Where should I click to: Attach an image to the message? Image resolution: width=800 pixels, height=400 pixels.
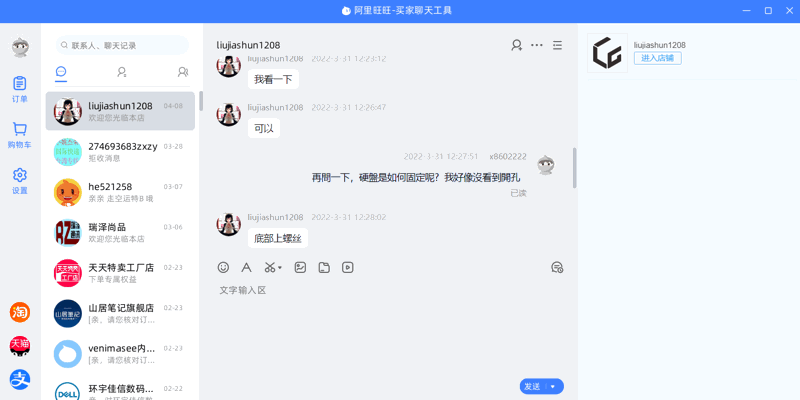point(300,267)
